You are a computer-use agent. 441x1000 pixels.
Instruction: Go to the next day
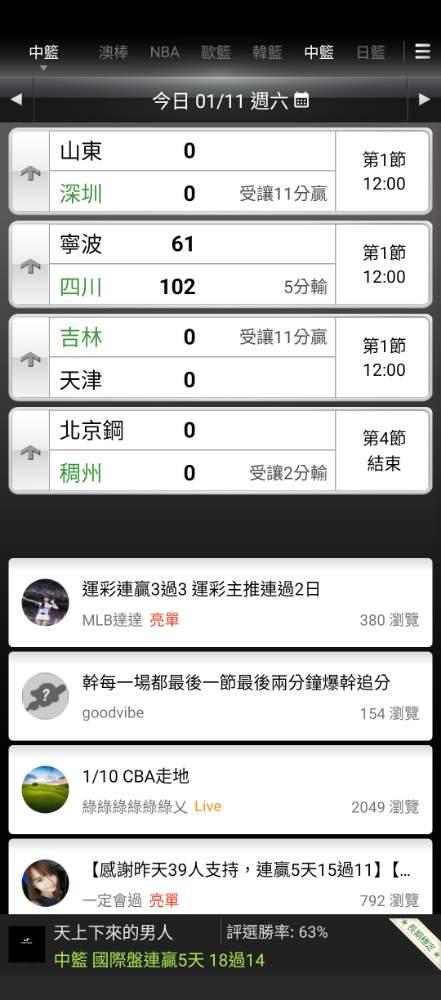[424, 99]
